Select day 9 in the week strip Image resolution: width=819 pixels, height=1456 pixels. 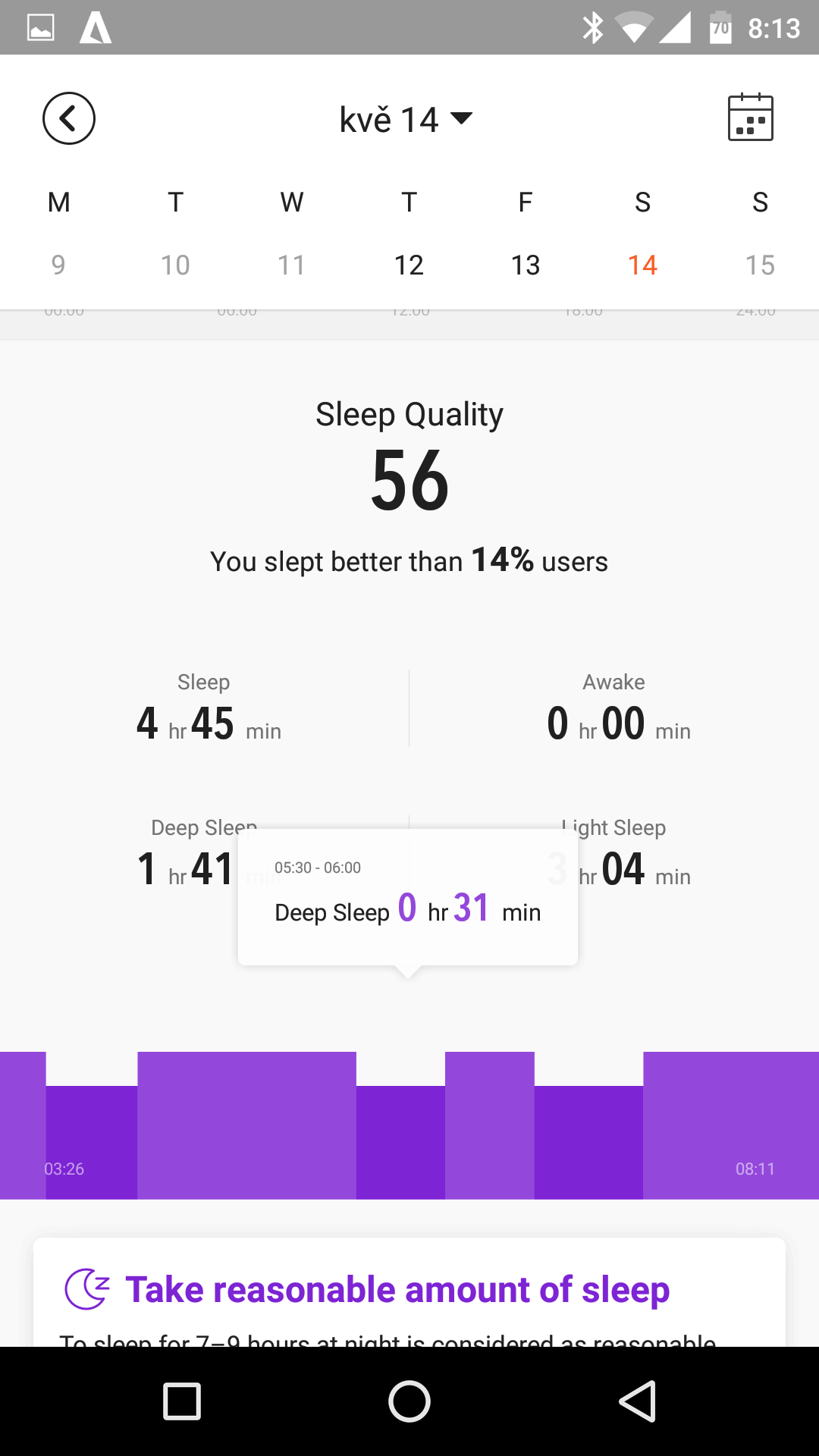coord(58,265)
